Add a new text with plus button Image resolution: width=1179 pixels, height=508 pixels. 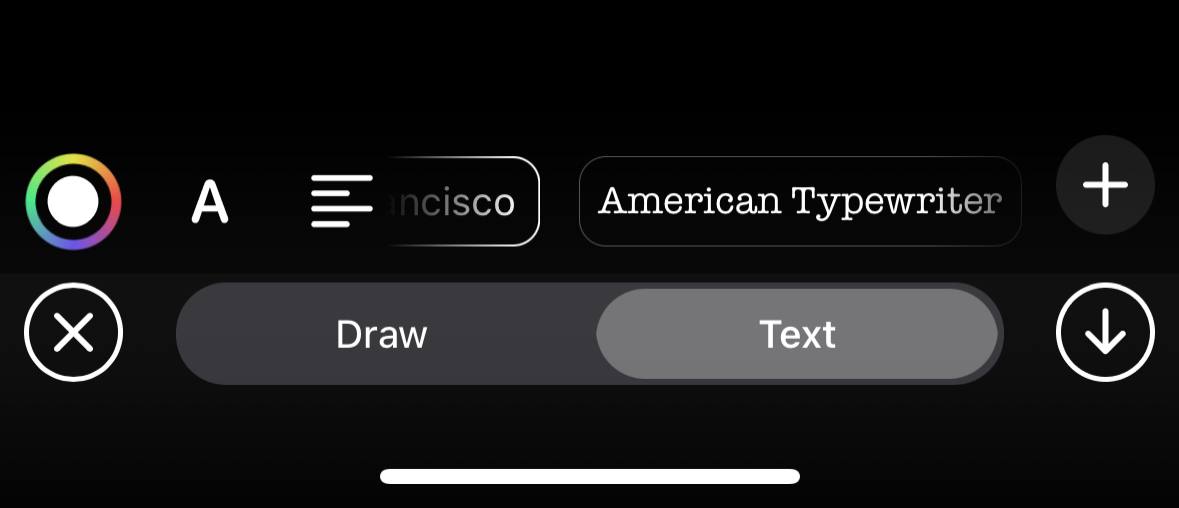(x=1105, y=186)
